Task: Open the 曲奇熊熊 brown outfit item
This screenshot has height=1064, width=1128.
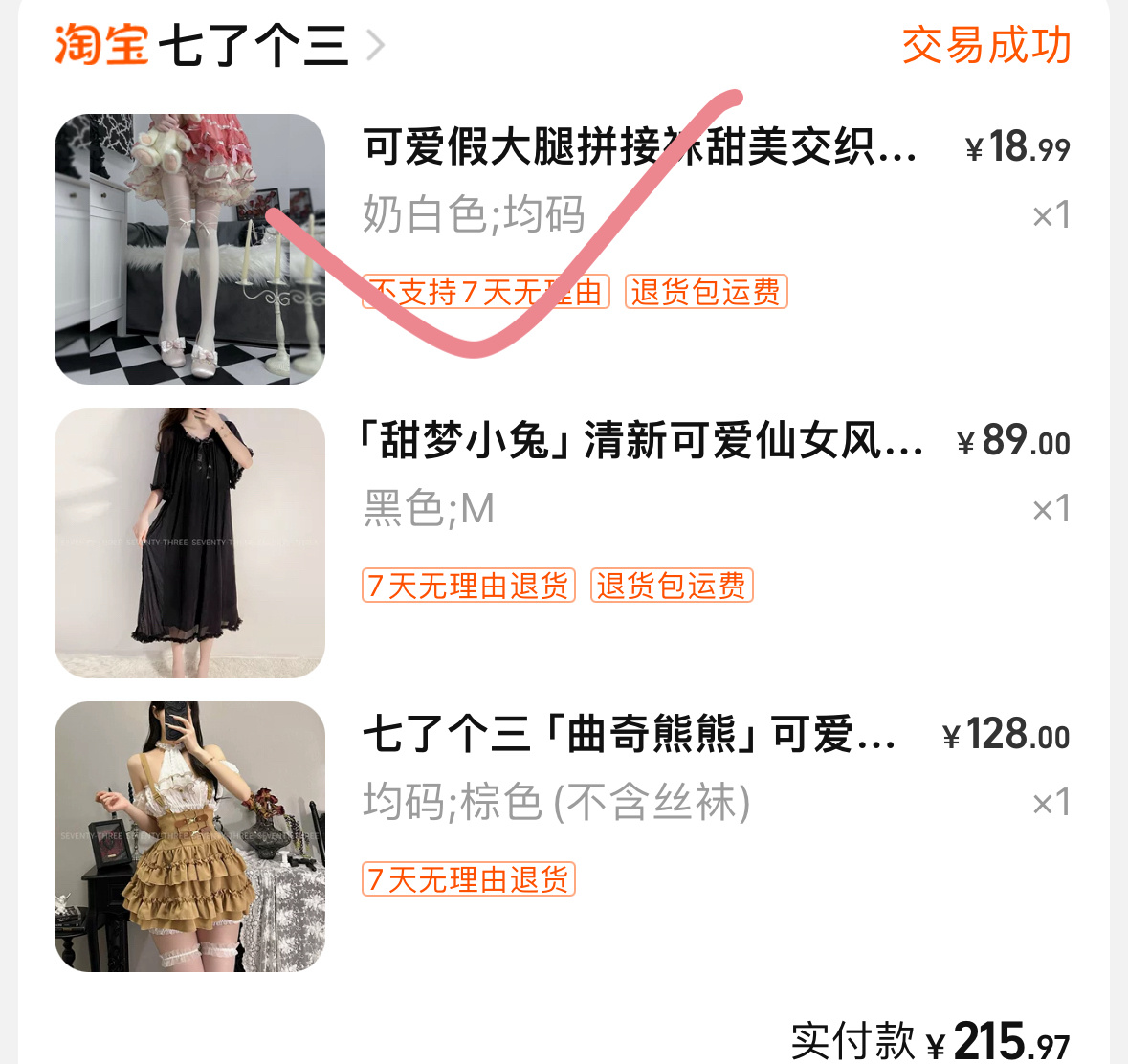Action: point(628,735)
